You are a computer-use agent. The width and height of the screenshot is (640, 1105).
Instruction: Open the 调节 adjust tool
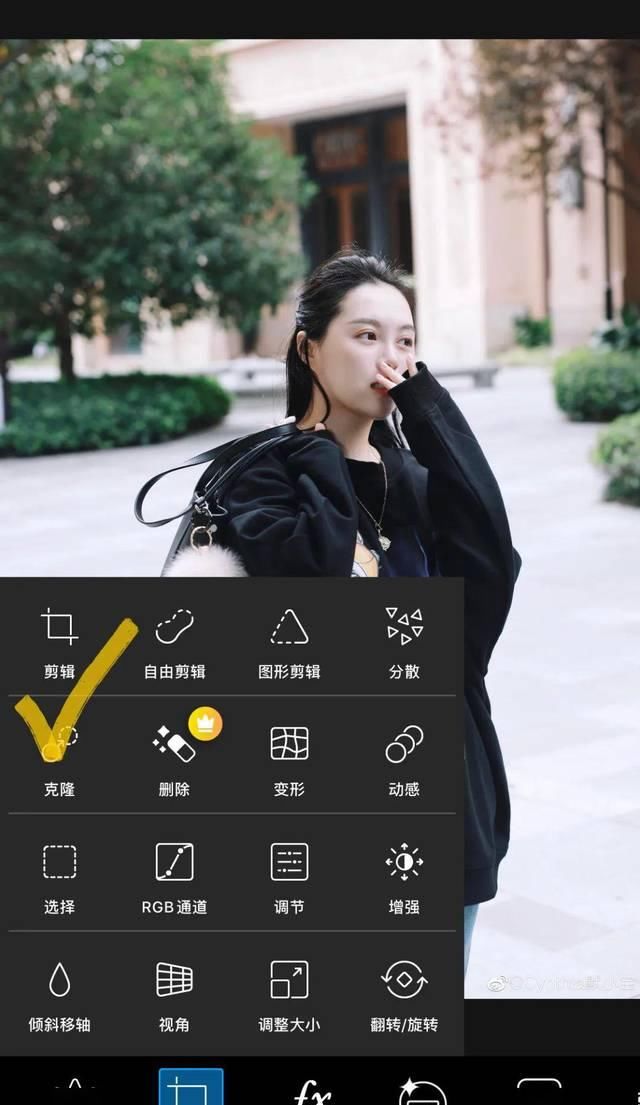289,875
